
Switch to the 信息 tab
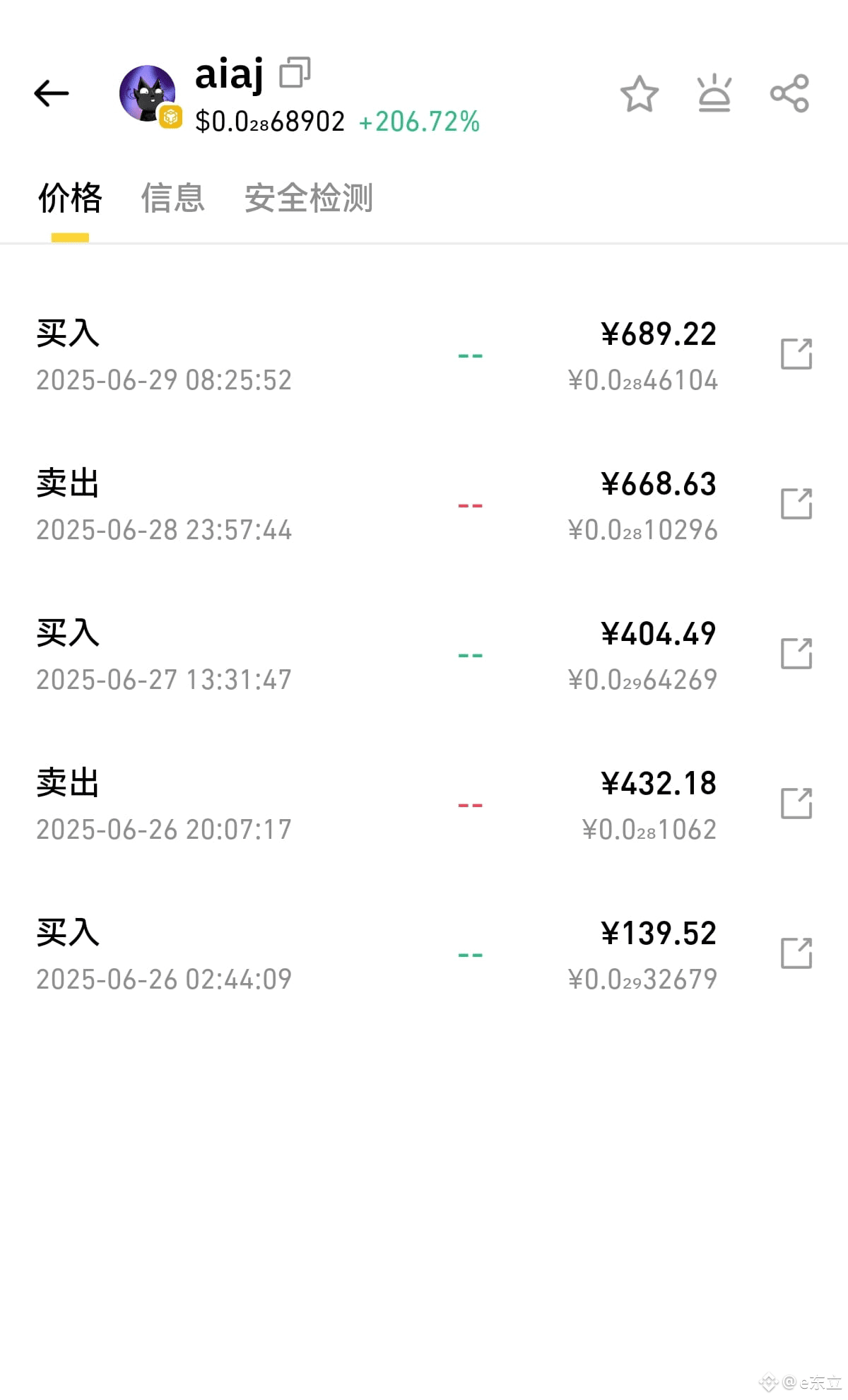point(174,199)
